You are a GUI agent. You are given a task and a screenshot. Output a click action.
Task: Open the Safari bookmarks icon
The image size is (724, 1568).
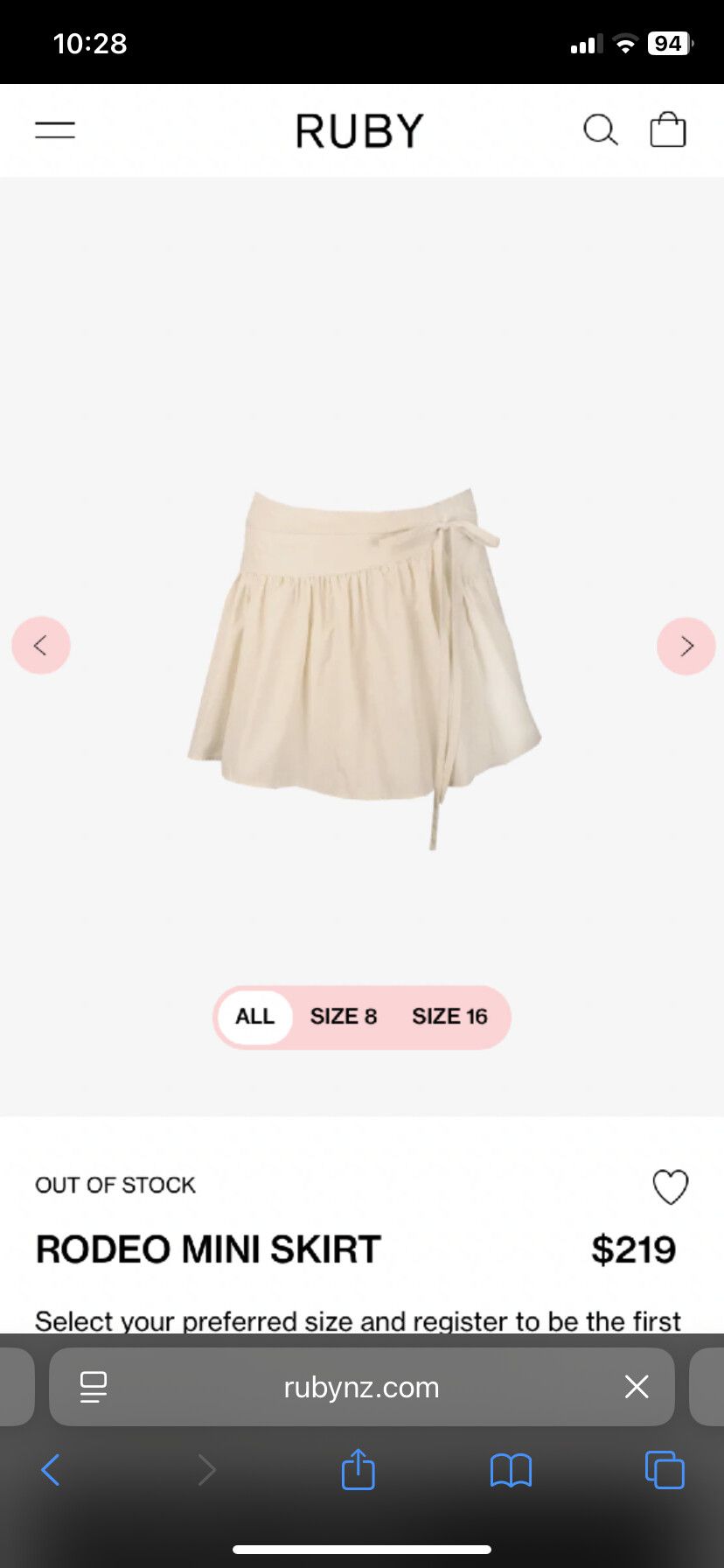[511, 1470]
